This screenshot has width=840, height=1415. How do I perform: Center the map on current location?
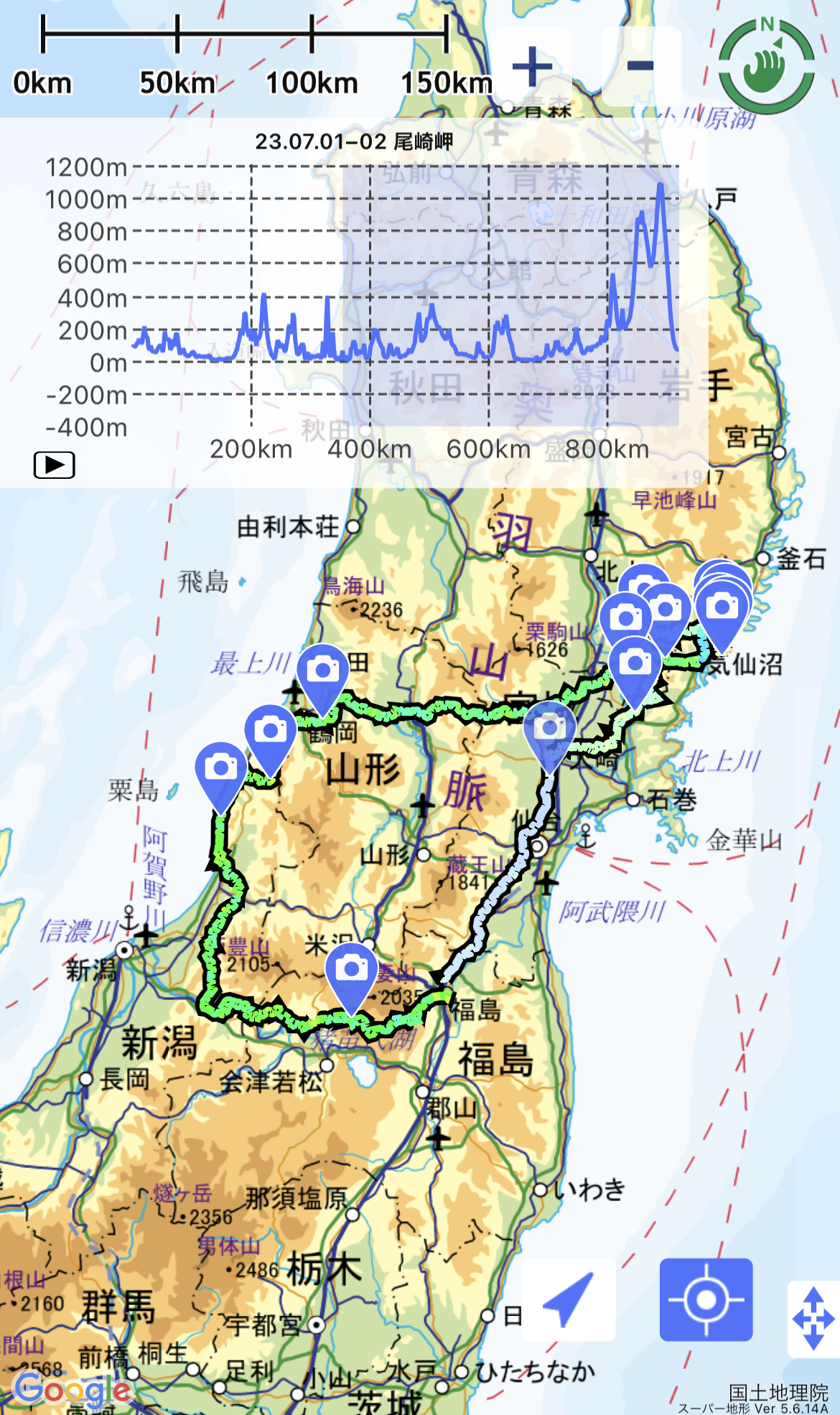coord(706,1299)
